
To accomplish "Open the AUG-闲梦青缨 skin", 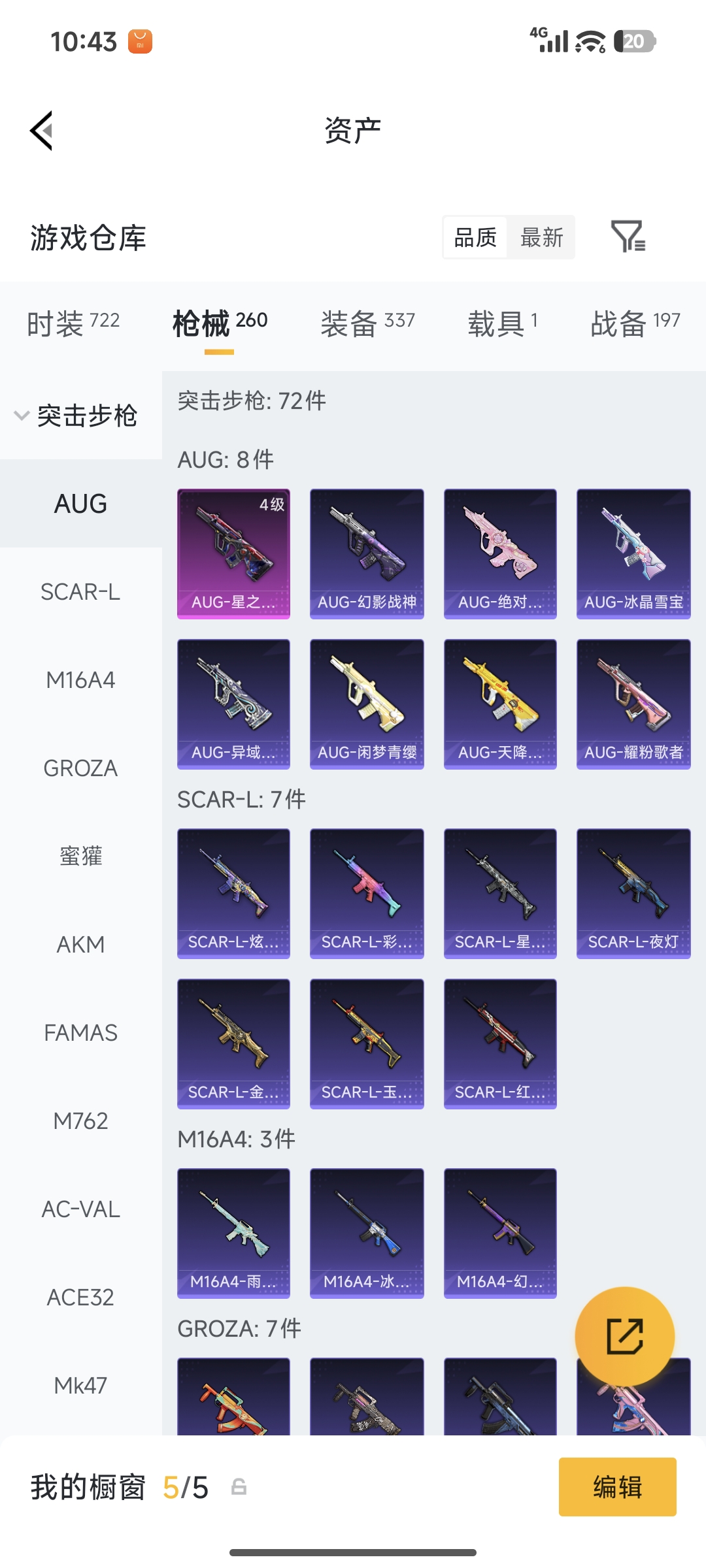I will point(367,704).
